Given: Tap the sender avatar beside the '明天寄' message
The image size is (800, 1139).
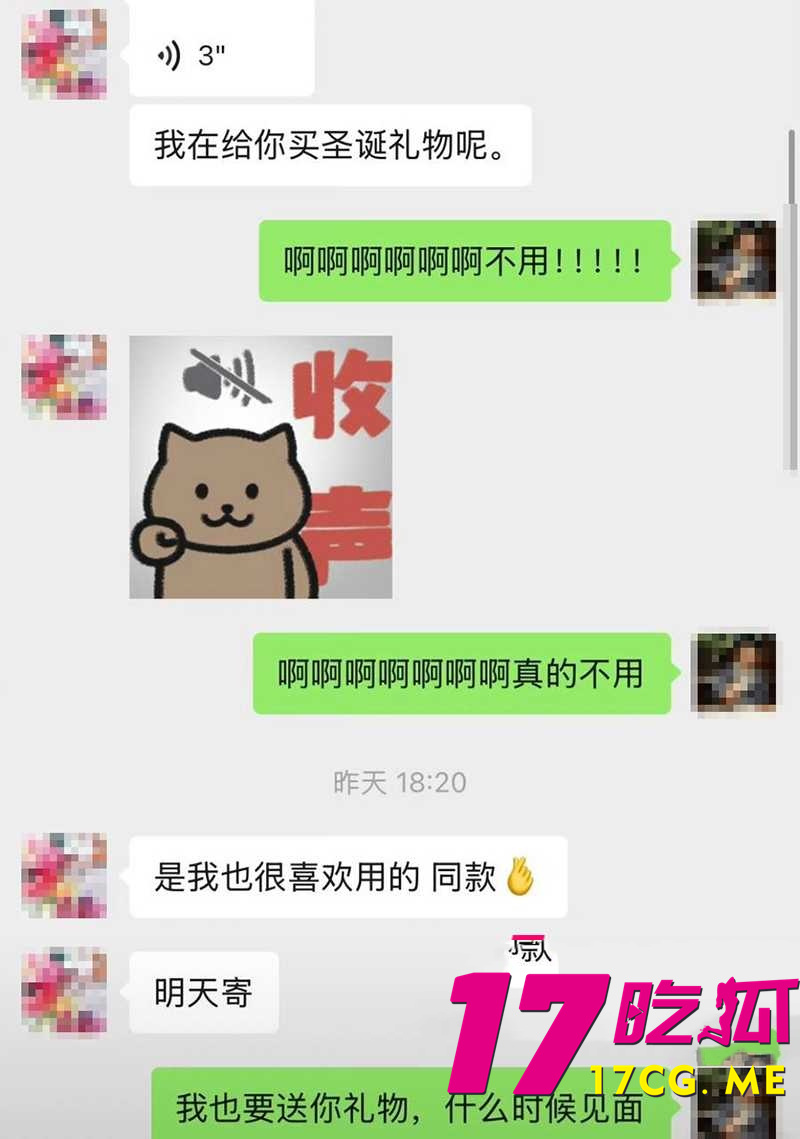Looking at the screenshot, I should [x=63, y=990].
